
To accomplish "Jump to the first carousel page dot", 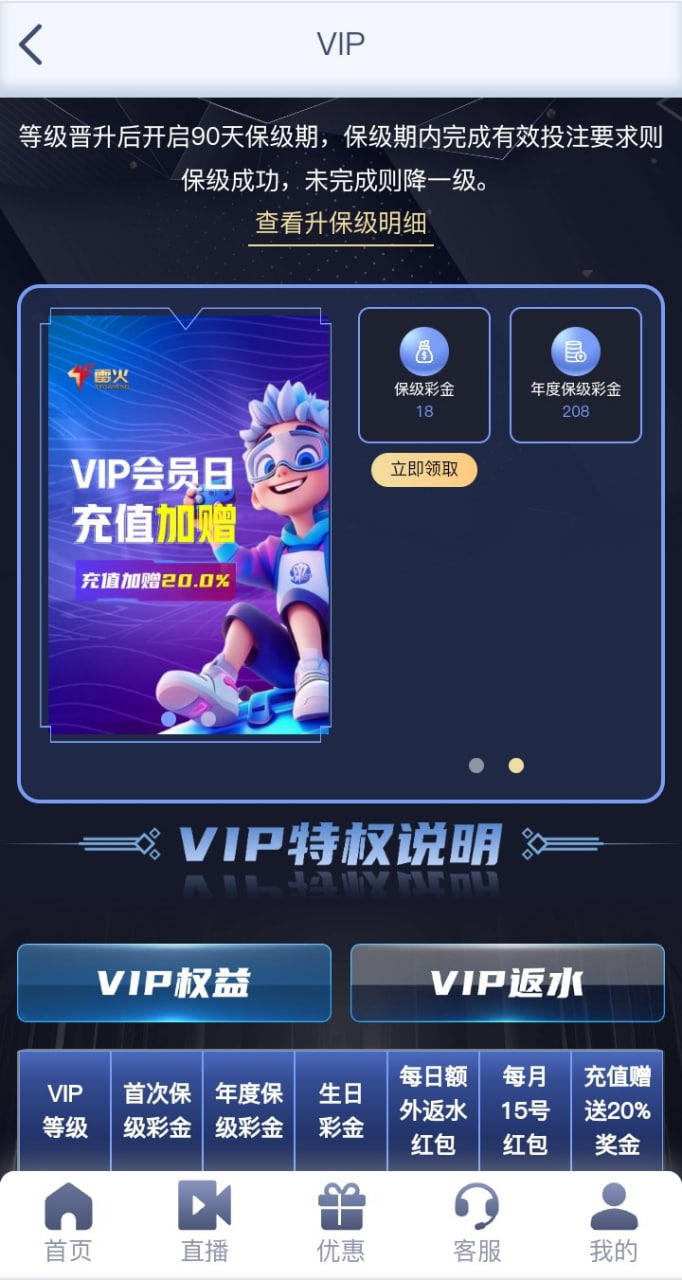I will tap(477, 766).
